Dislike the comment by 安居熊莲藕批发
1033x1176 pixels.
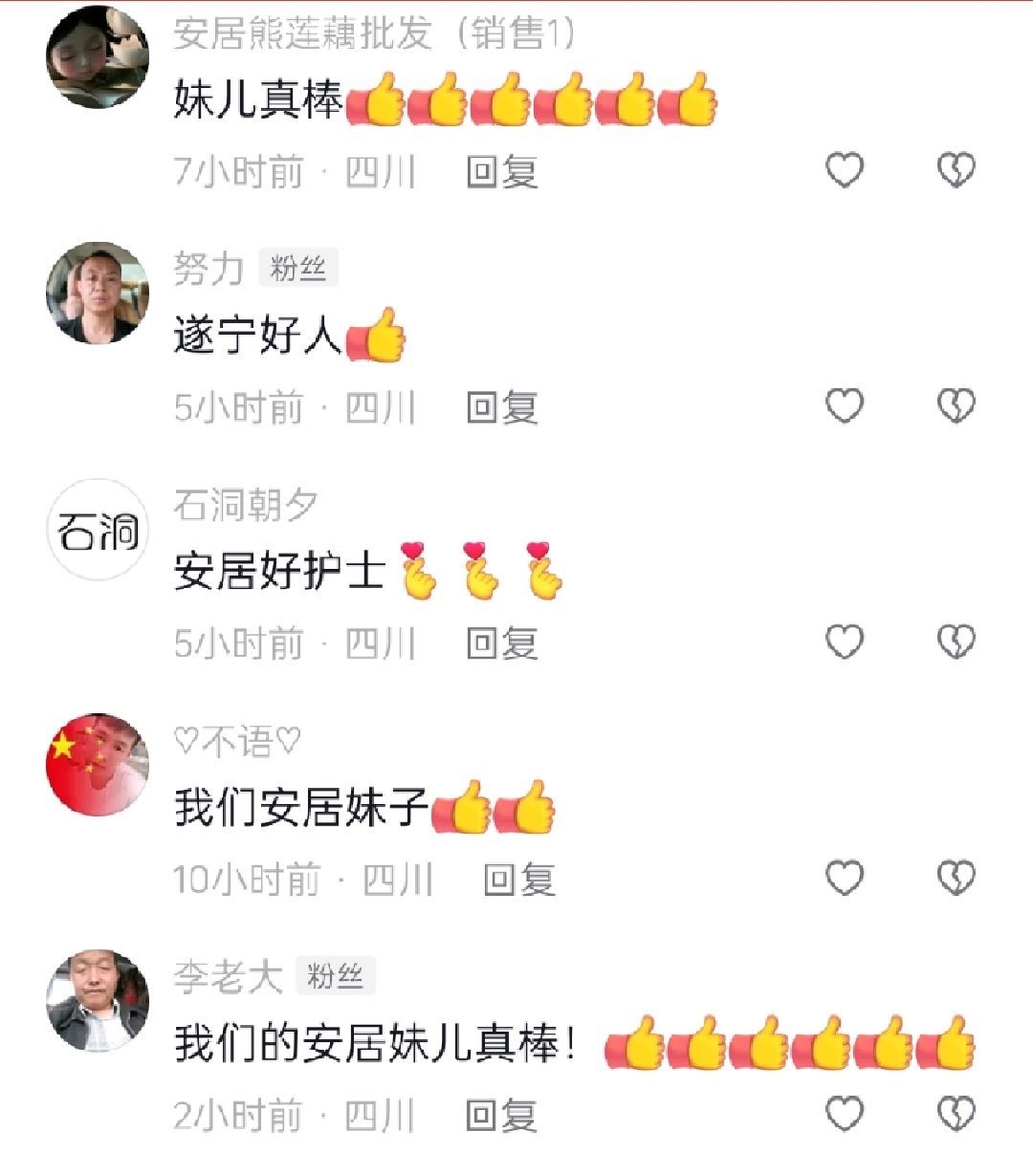pyautogui.click(x=955, y=171)
